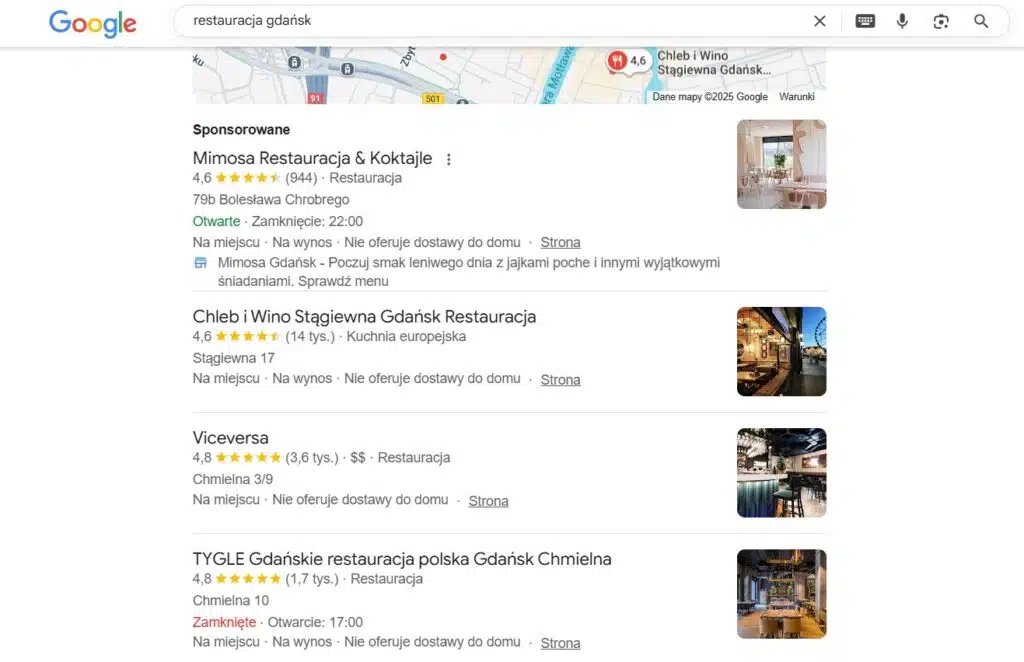1024x662 pixels.
Task: Search by image with Google Lens
Action: pyautogui.click(x=941, y=21)
